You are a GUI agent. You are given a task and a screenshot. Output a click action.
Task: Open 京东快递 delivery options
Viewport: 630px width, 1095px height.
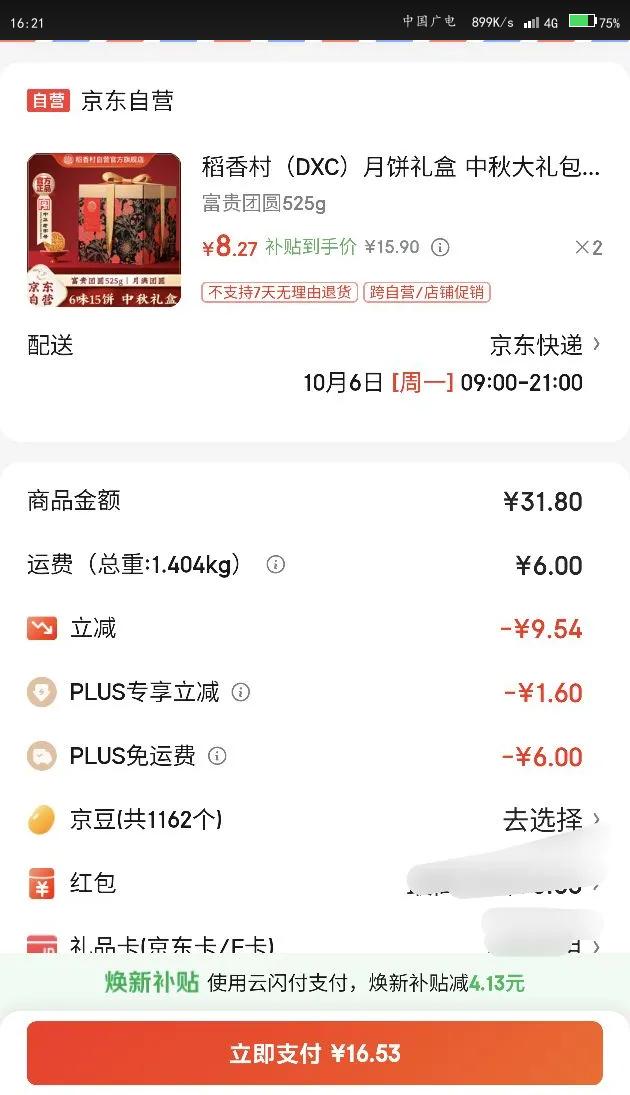point(545,345)
